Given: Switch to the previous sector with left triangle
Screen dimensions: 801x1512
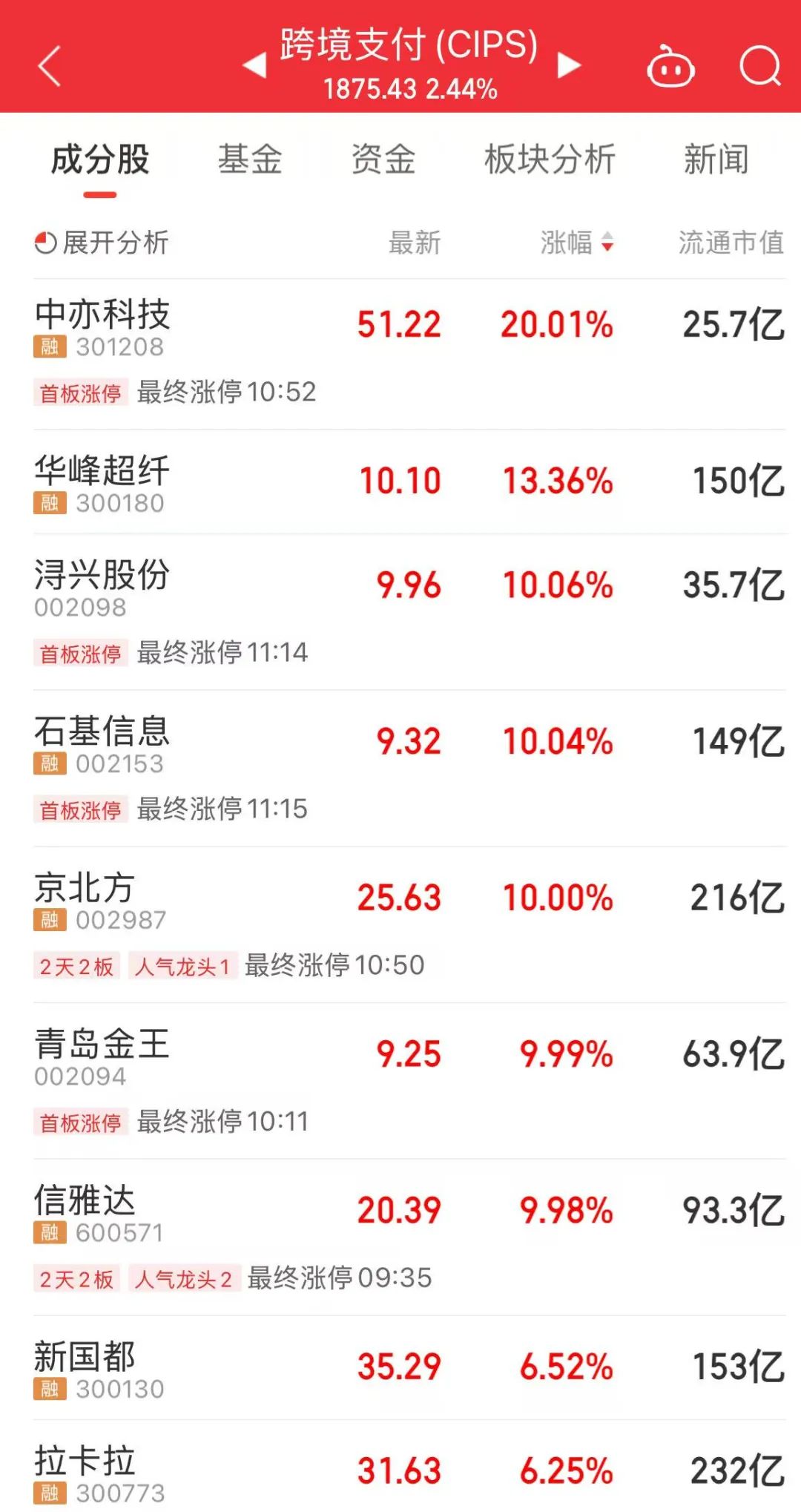Looking at the screenshot, I should [254, 65].
